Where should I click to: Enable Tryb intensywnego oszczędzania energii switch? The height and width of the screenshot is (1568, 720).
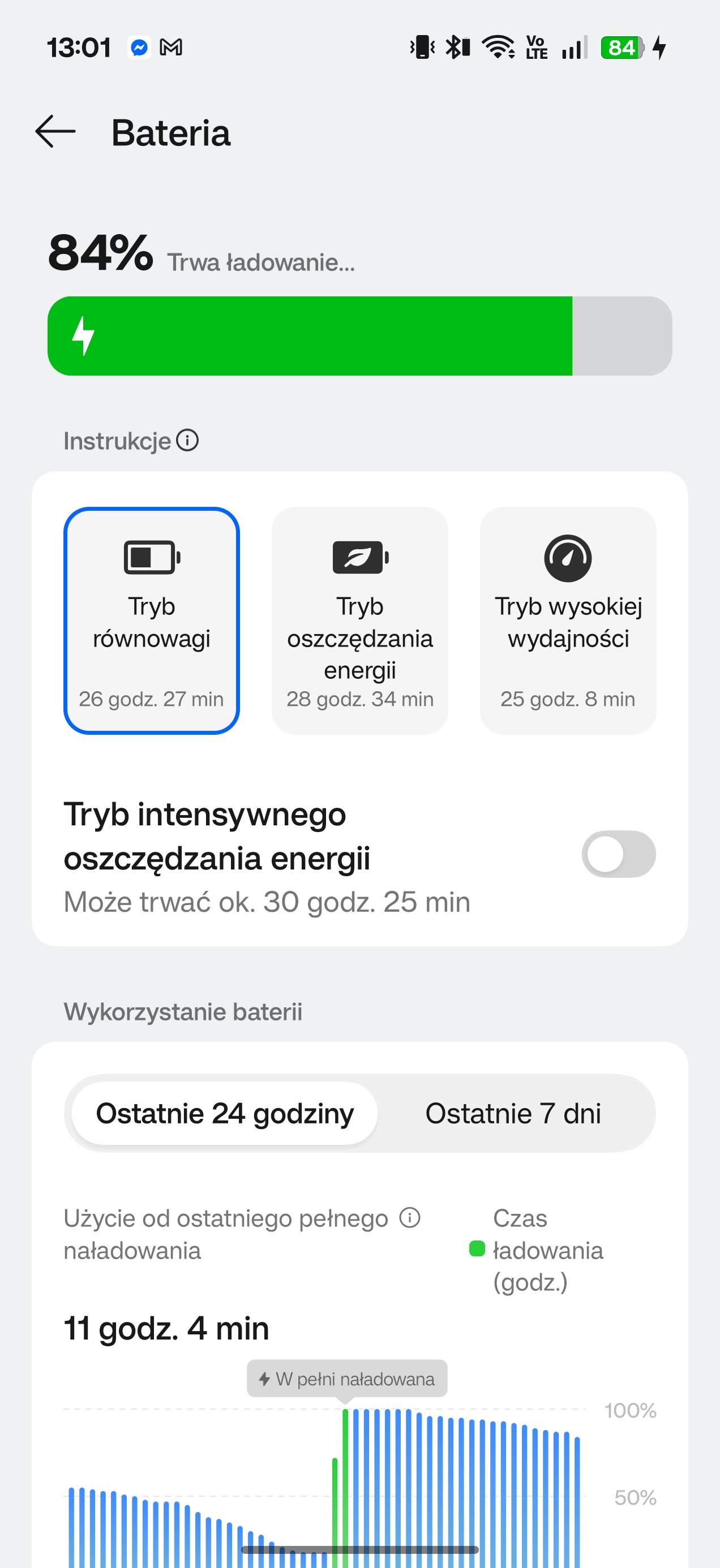pyautogui.click(x=618, y=854)
